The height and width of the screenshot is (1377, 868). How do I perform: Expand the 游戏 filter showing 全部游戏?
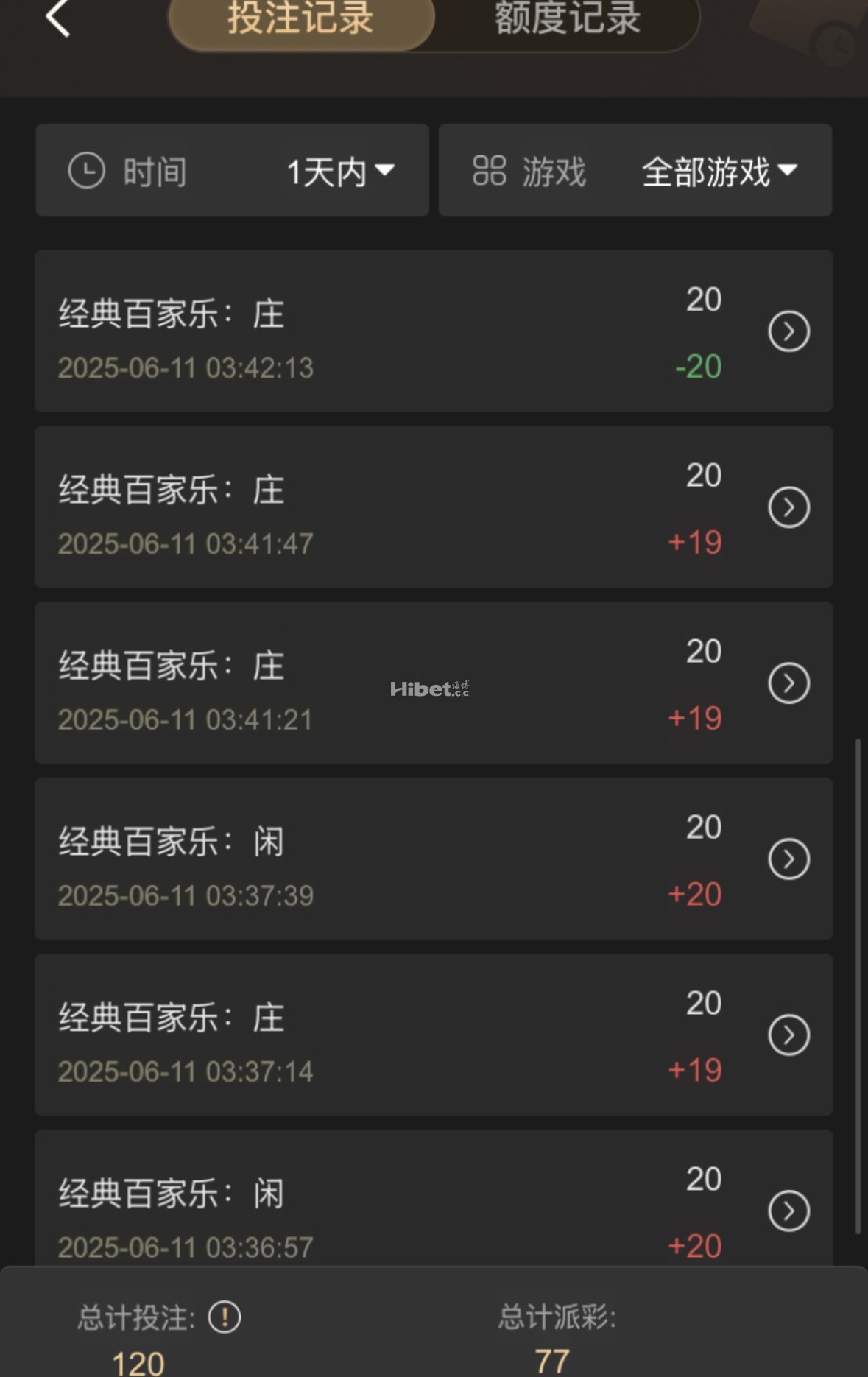coord(635,171)
